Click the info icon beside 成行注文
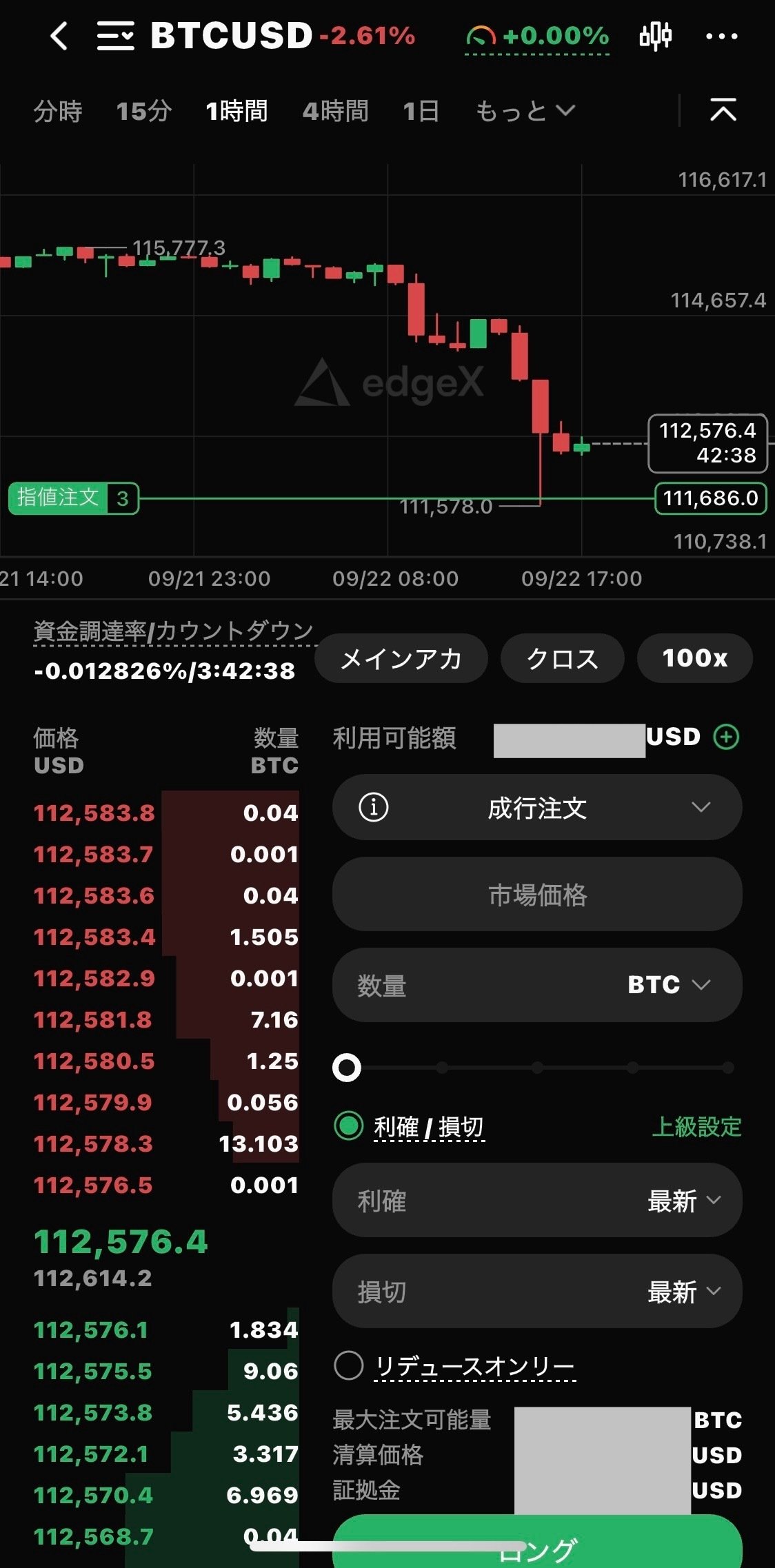775x1568 pixels. click(373, 807)
